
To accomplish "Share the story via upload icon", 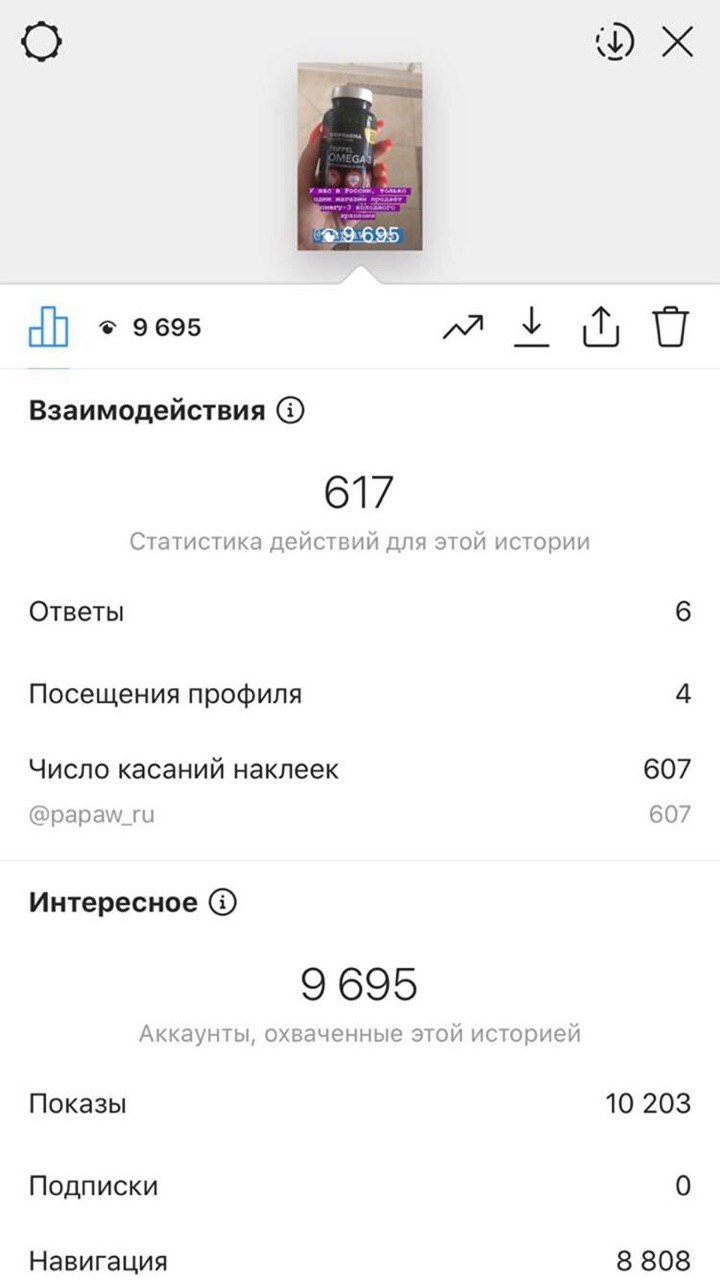I will pos(601,327).
